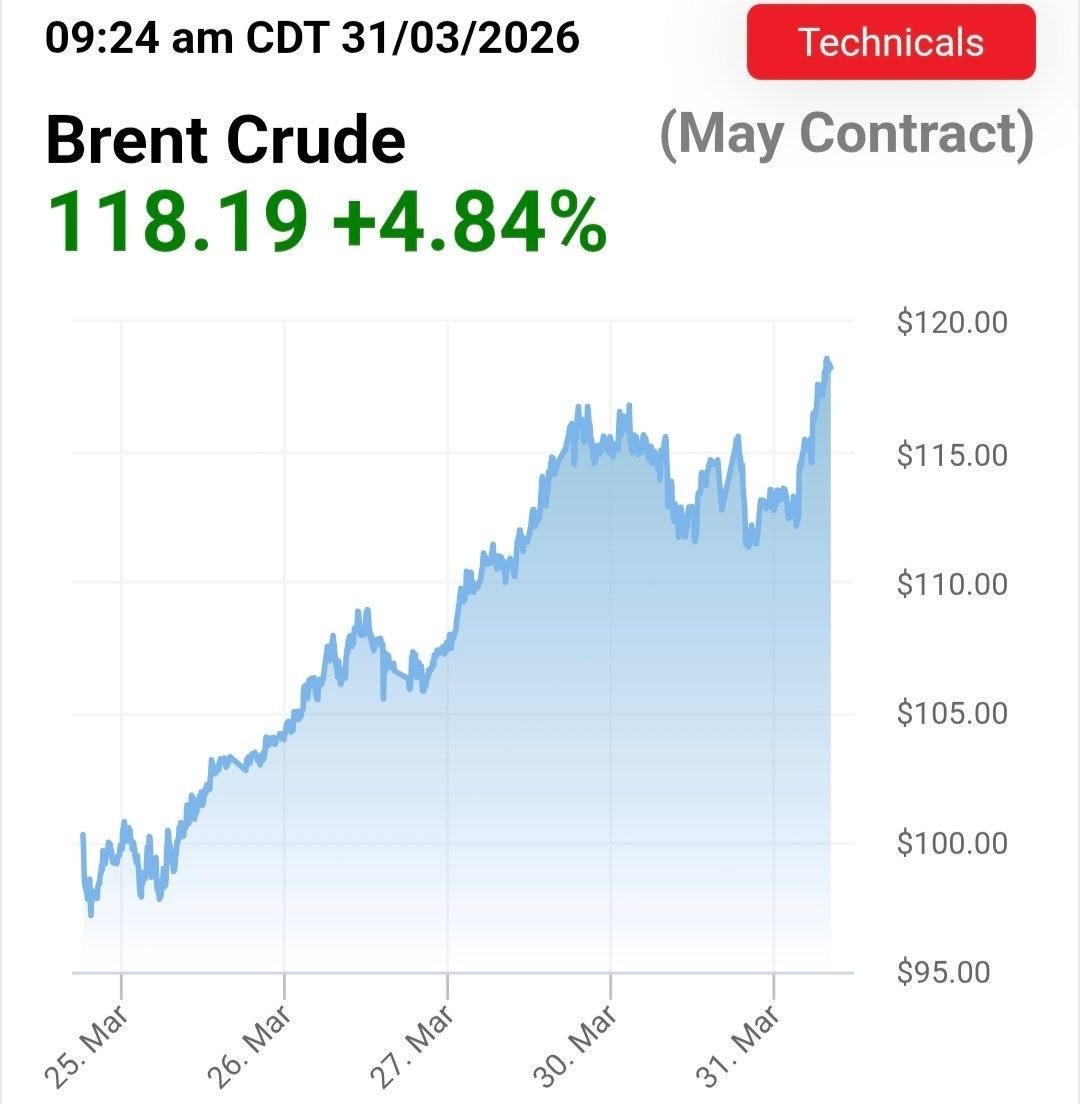This screenshot has height=1104, width=1080.
Task: Open the Technicals view for Brent Crude
Action: [x=891, y=43]
